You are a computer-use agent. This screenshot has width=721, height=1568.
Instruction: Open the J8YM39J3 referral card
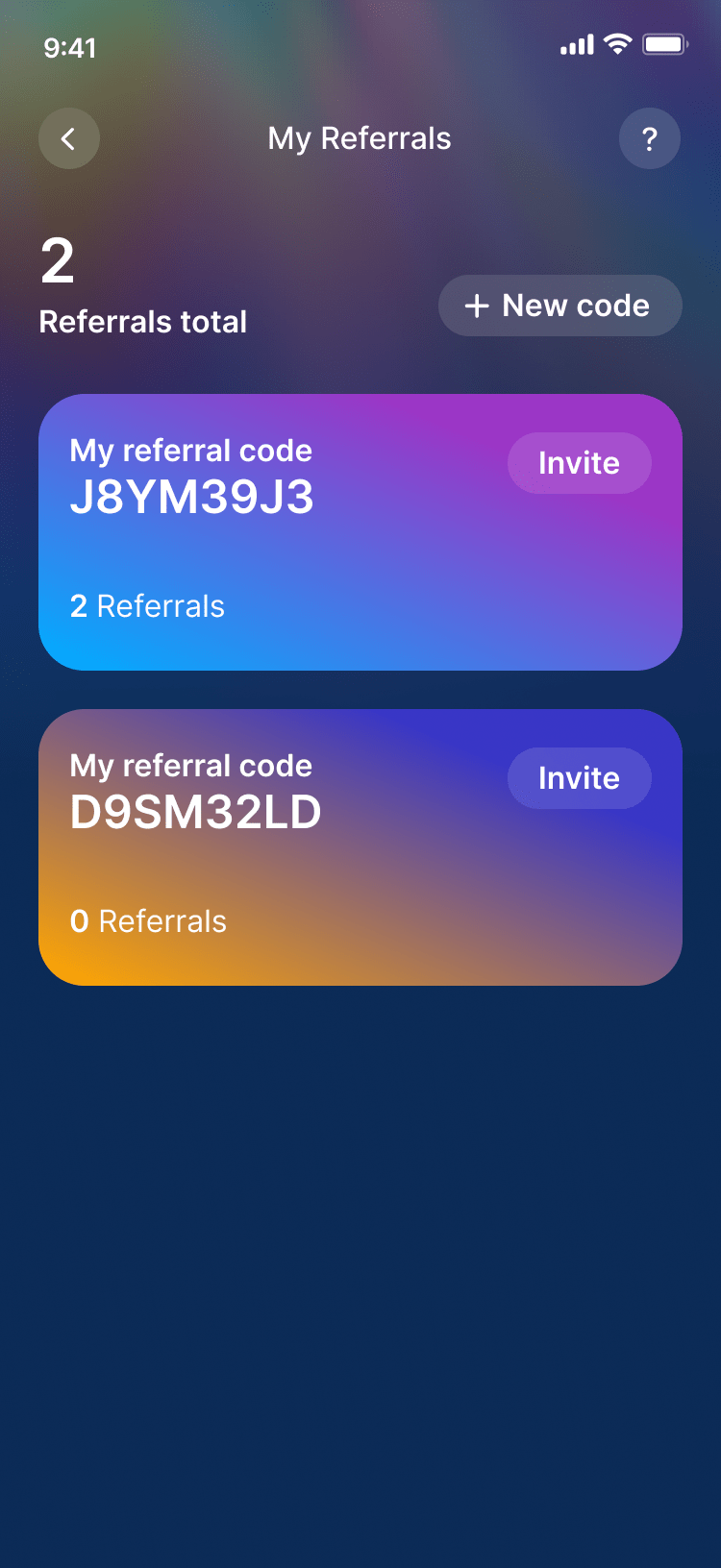coord(360,532)
